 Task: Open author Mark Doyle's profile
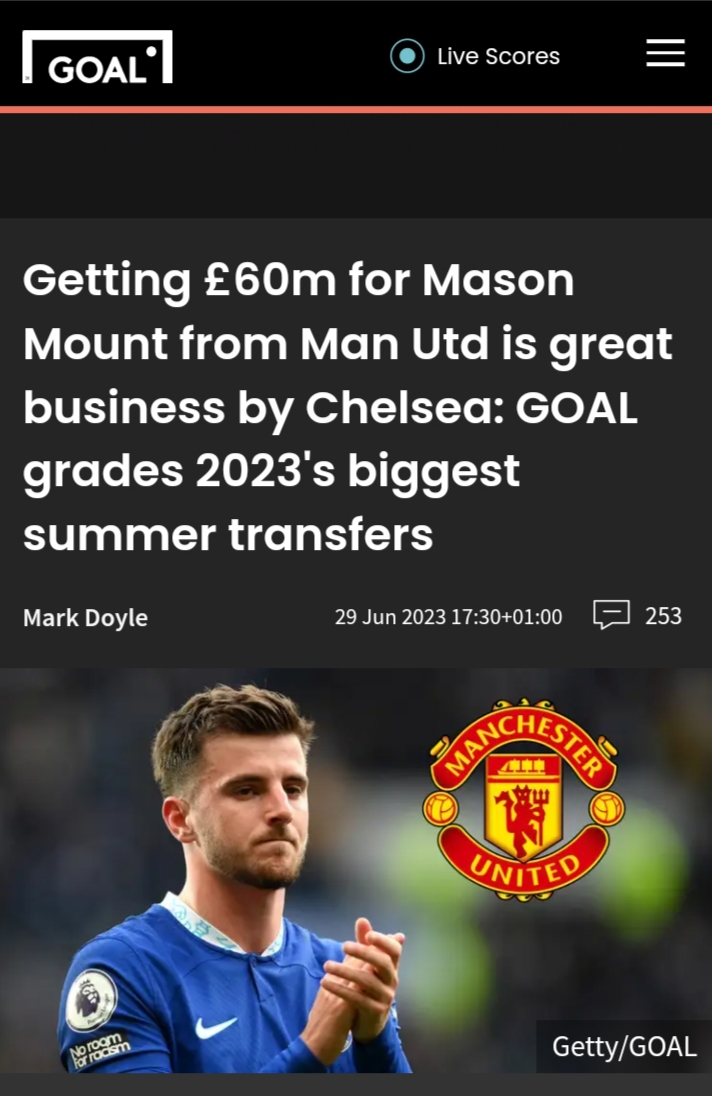[85, 618]
